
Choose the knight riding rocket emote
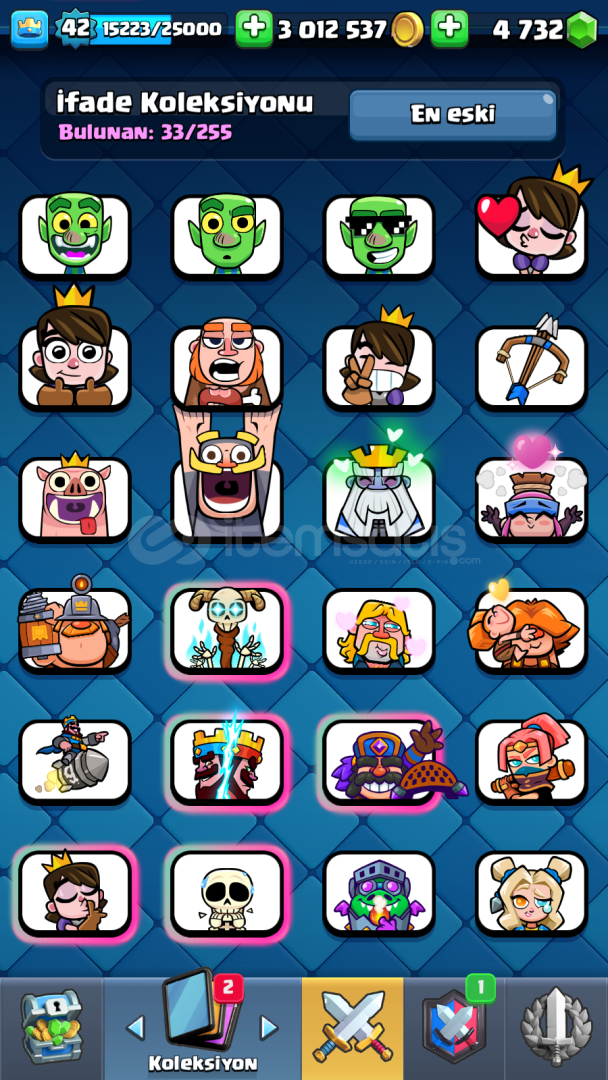(74, 762)
